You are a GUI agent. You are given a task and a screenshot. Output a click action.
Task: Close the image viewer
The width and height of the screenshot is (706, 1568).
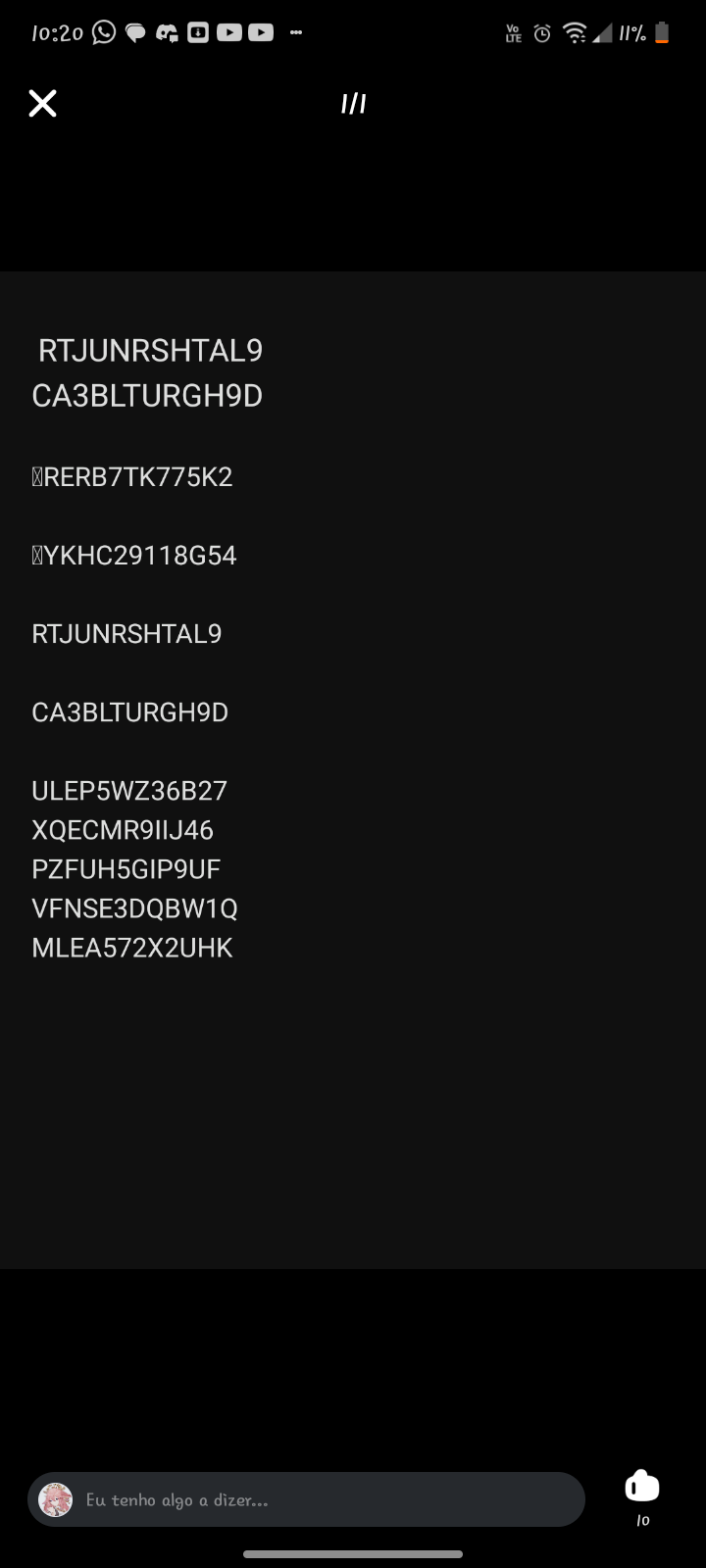tap(42, 103)
